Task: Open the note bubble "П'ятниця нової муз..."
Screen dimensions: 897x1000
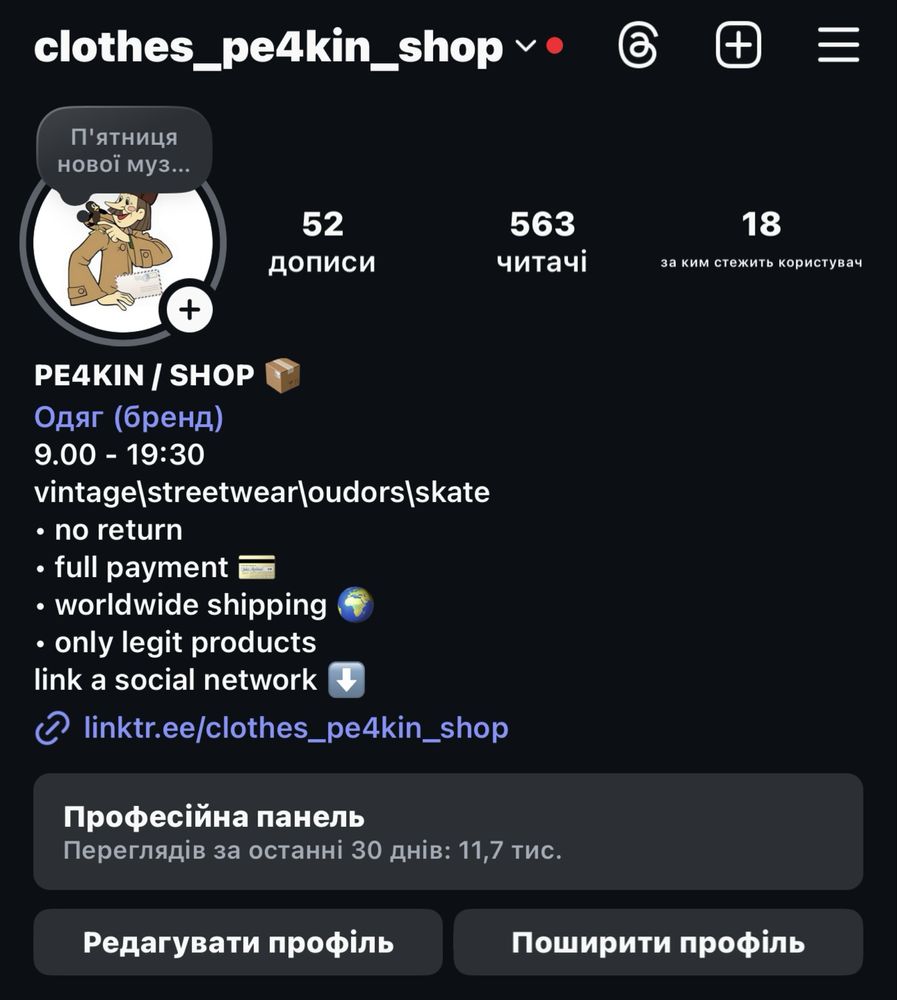Action: pos(124,150)
